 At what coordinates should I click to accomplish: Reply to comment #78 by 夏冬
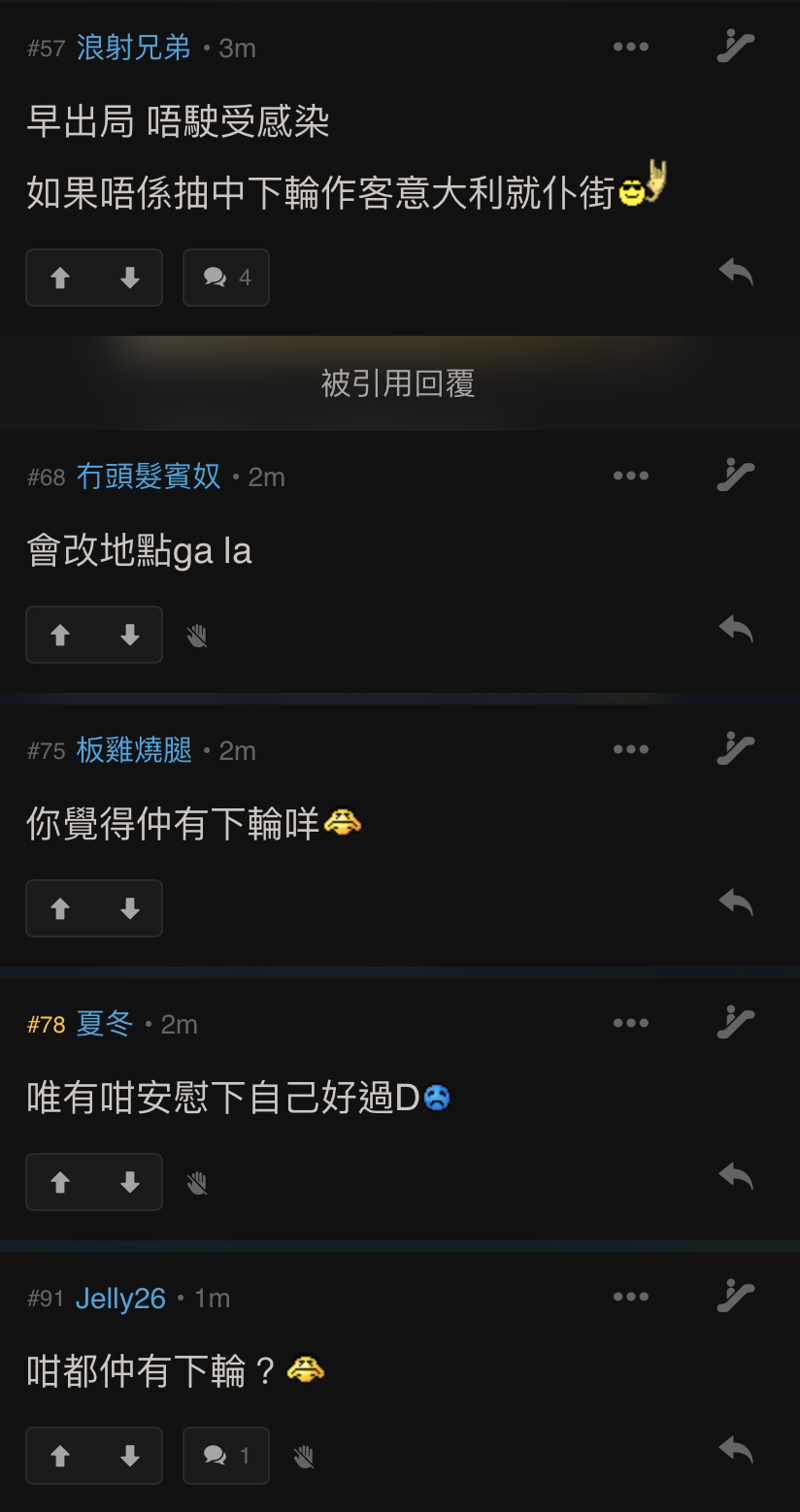[736, 1176]
